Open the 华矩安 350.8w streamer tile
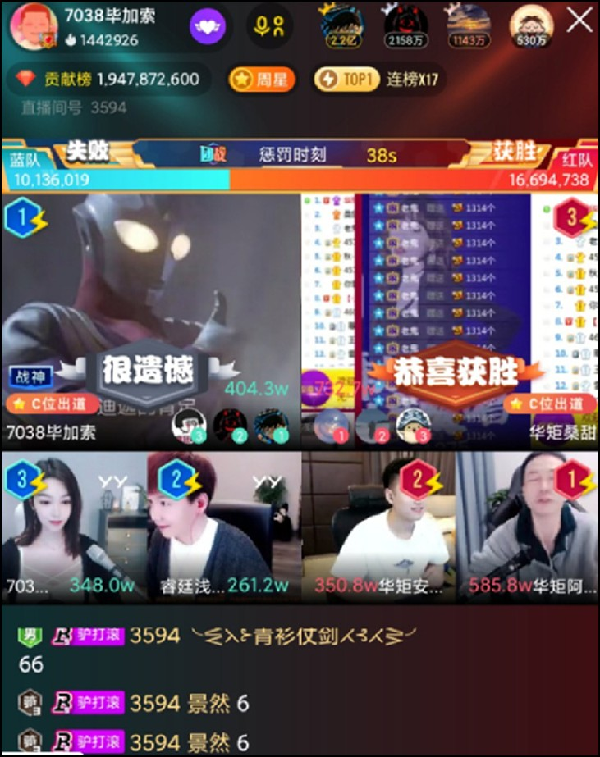The width and height of the screenshot is (600, 757). (x=377, y=523)
